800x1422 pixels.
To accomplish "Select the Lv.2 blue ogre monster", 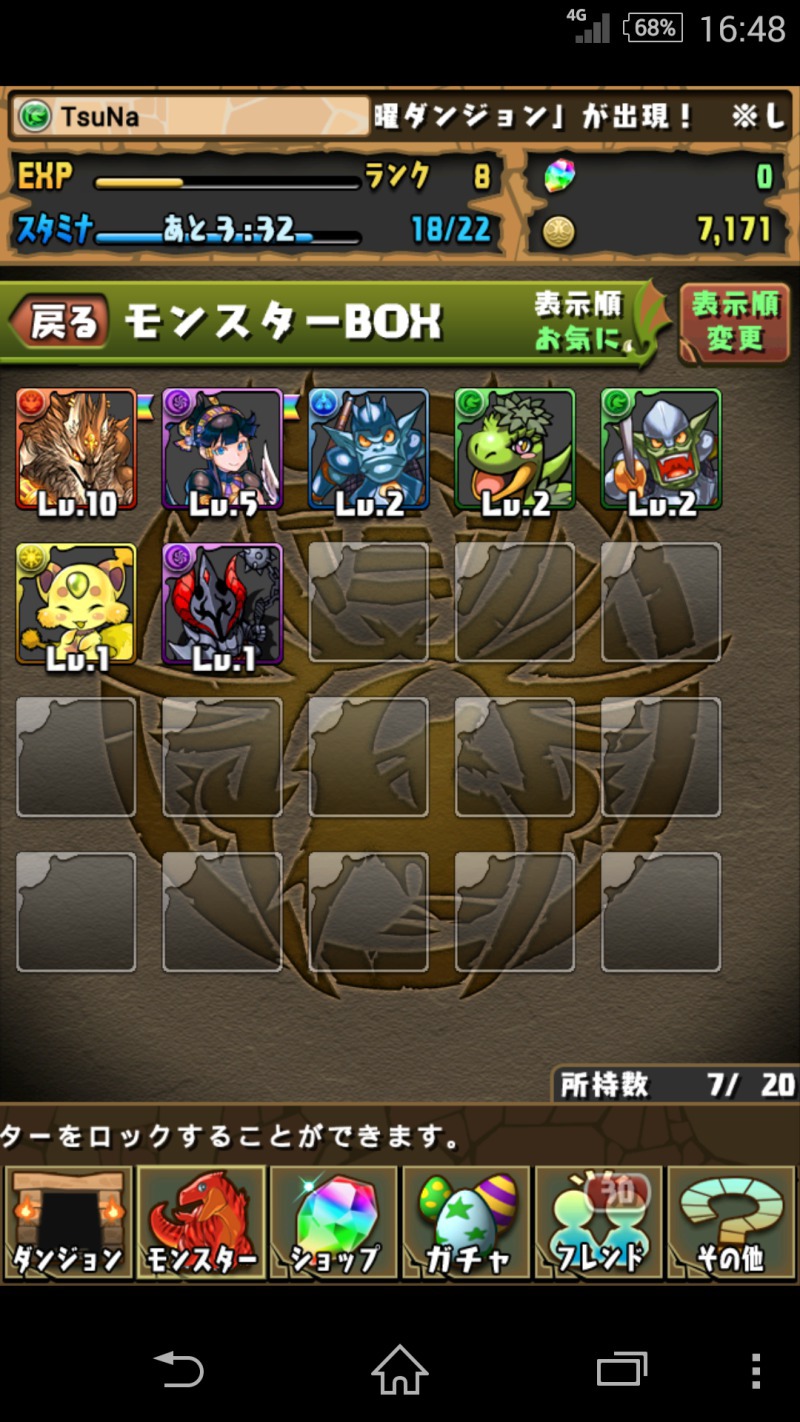I will [368, 450].
